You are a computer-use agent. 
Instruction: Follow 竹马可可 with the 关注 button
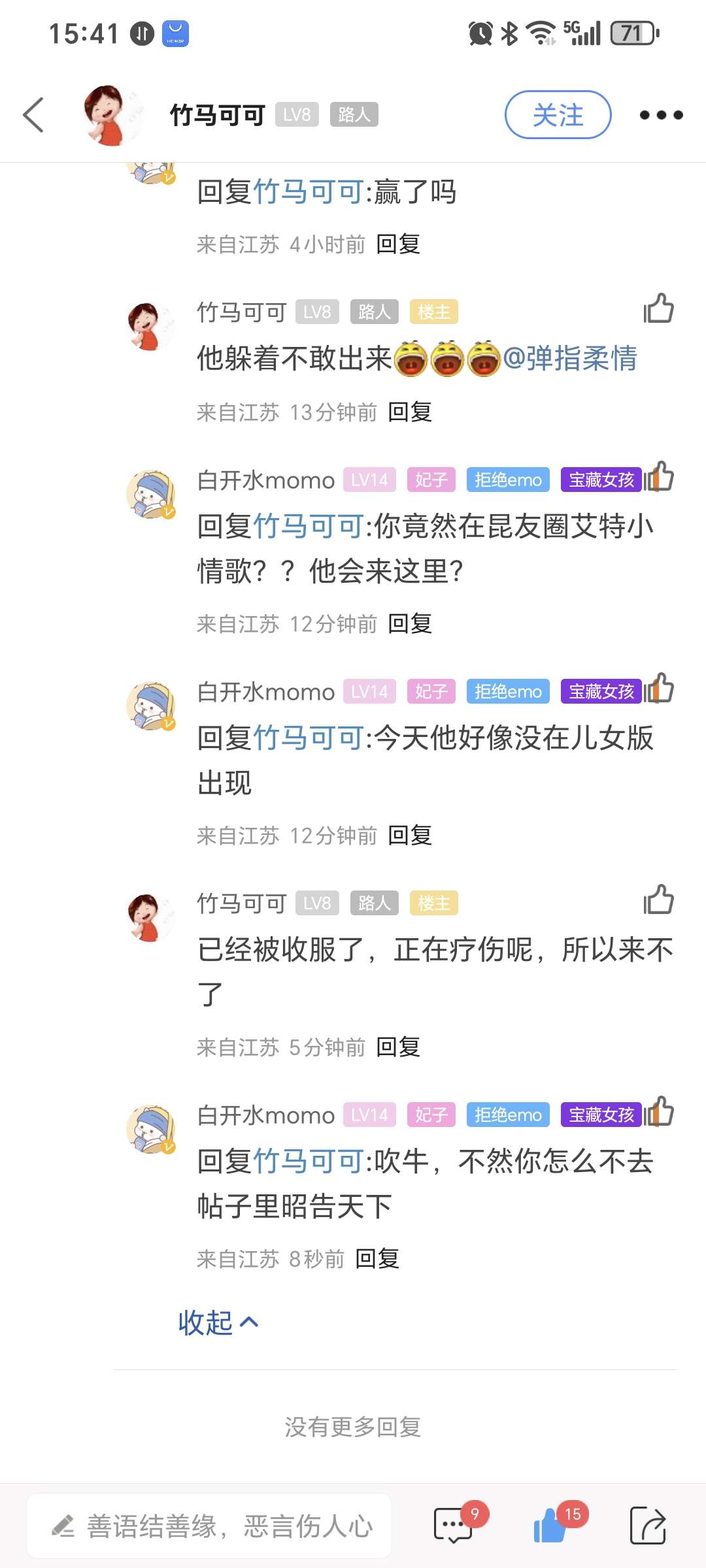(x=558, y=115)
